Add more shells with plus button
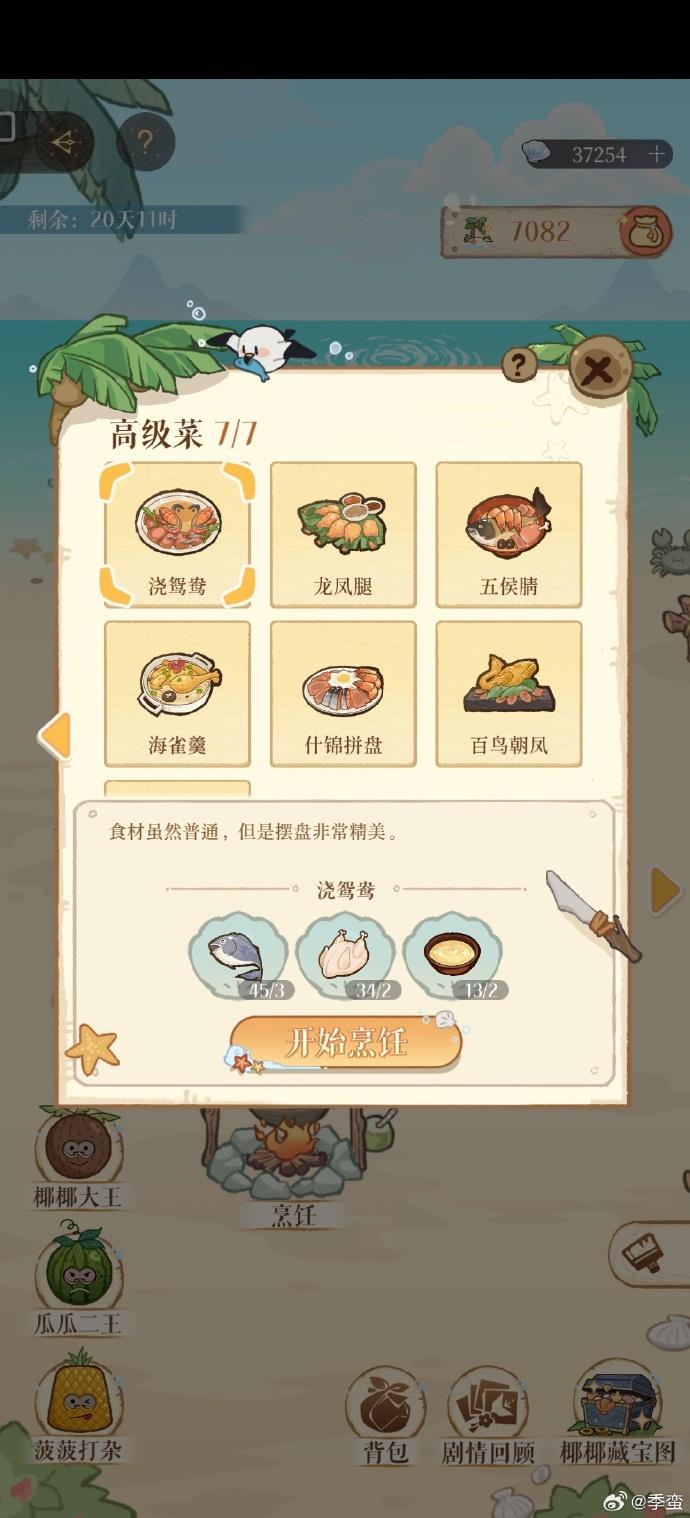The image size is (690, 1518). pyautogui.click(x=656, y=154)
